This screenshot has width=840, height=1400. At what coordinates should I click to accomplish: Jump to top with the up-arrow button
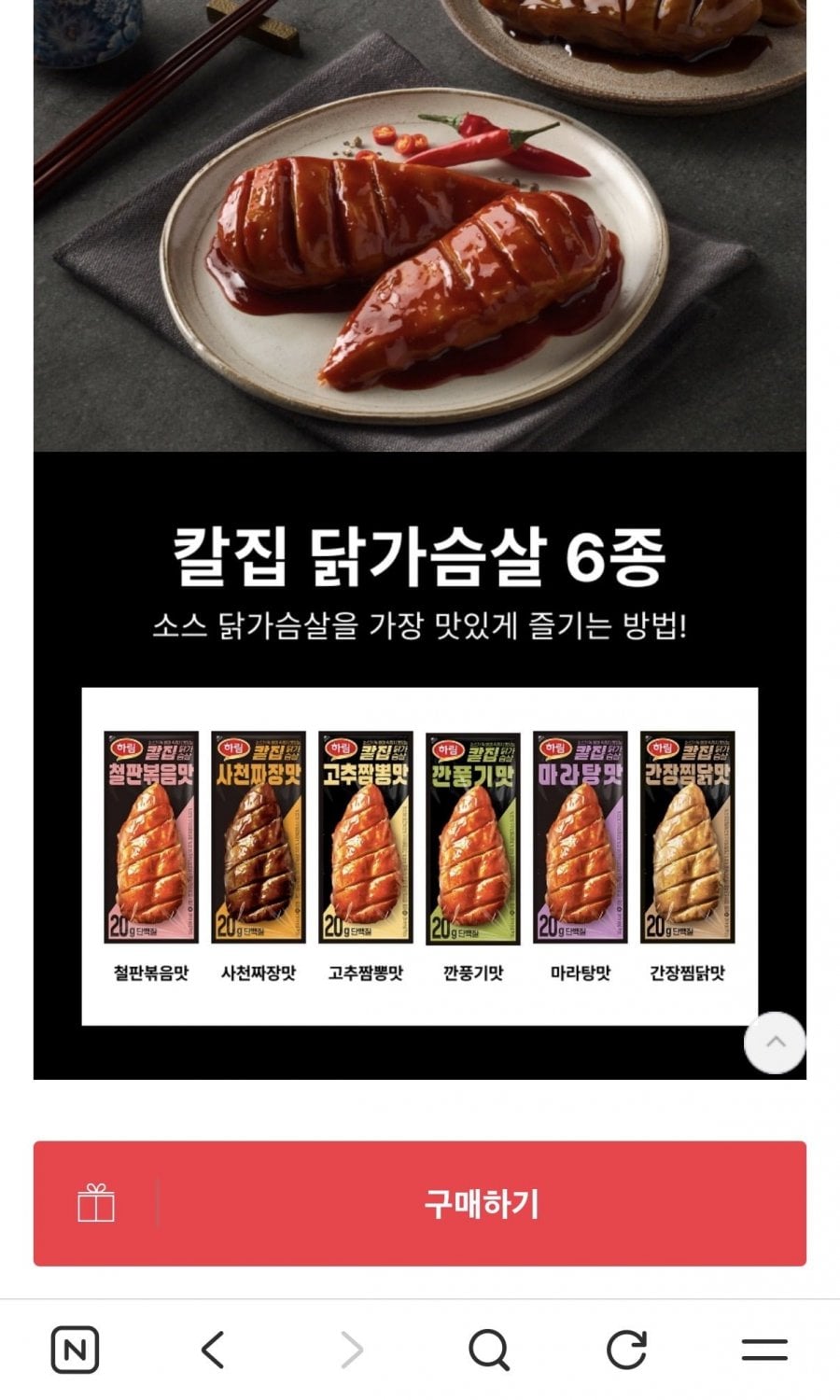[775, 1043]
